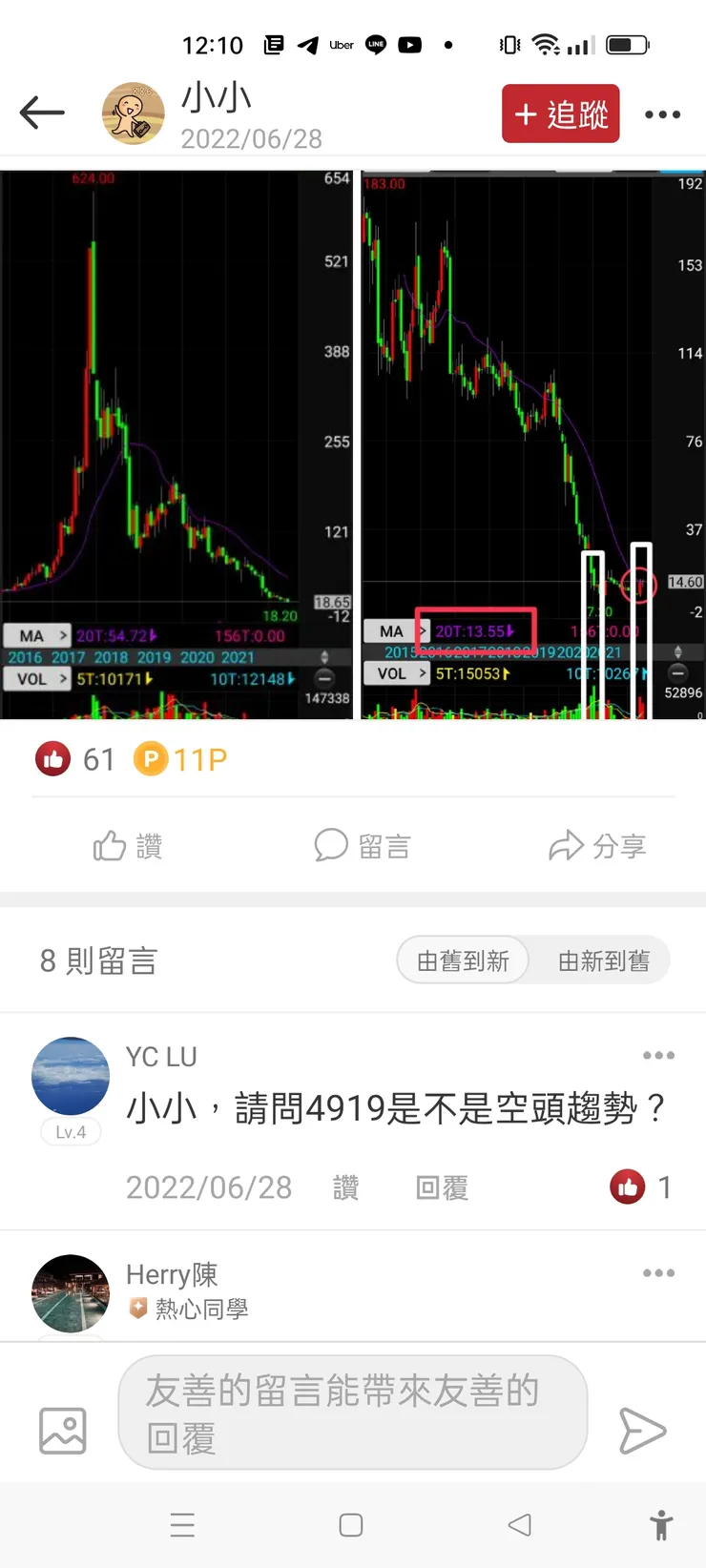Open the three-dot menu on Herry陳's comment
The image size is (706, 1568).
658,1272
